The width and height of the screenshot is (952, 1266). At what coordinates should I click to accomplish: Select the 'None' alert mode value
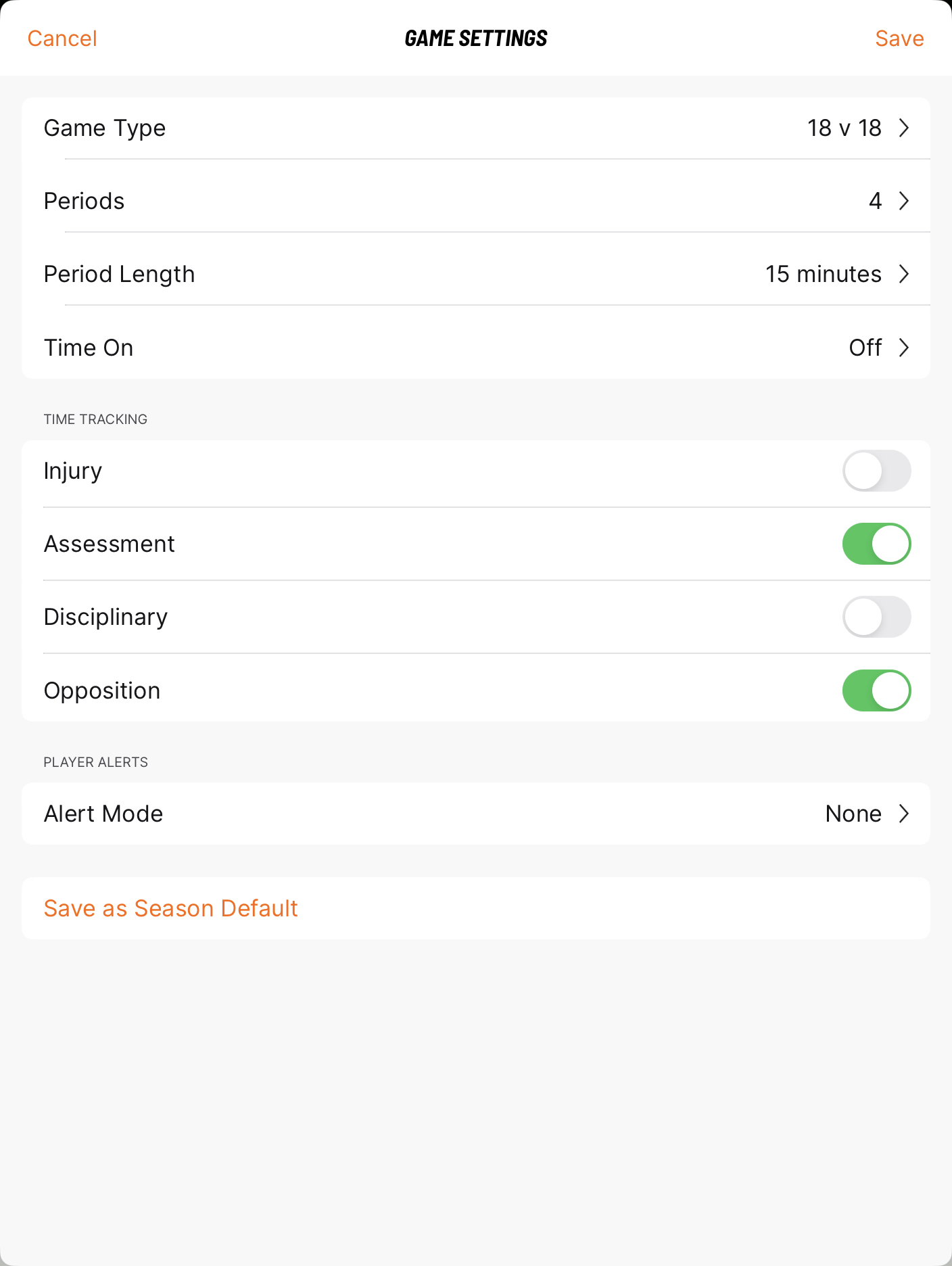(x=853, y=814)
